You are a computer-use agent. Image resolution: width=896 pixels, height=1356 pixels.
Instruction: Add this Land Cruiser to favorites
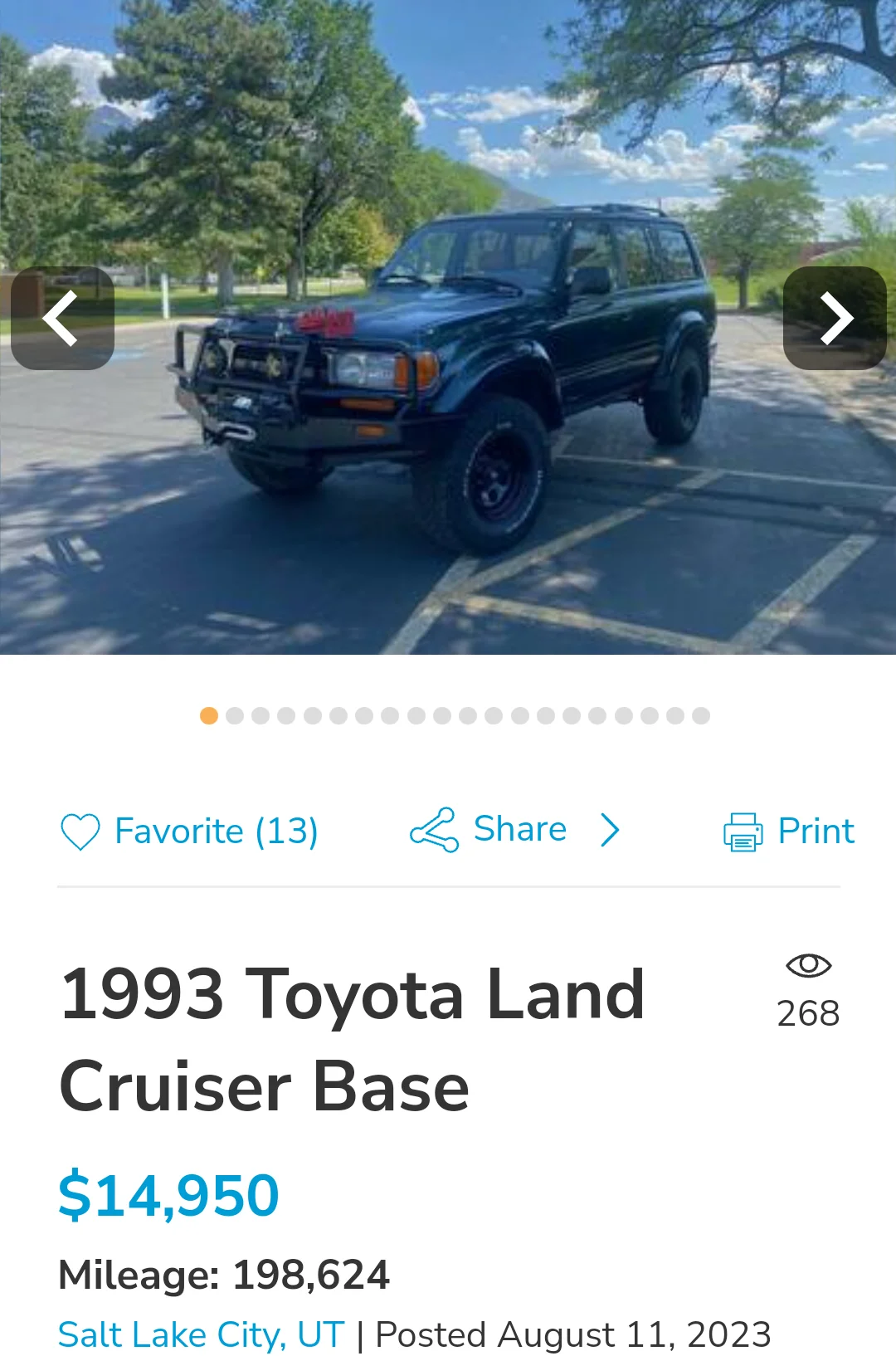189,831
